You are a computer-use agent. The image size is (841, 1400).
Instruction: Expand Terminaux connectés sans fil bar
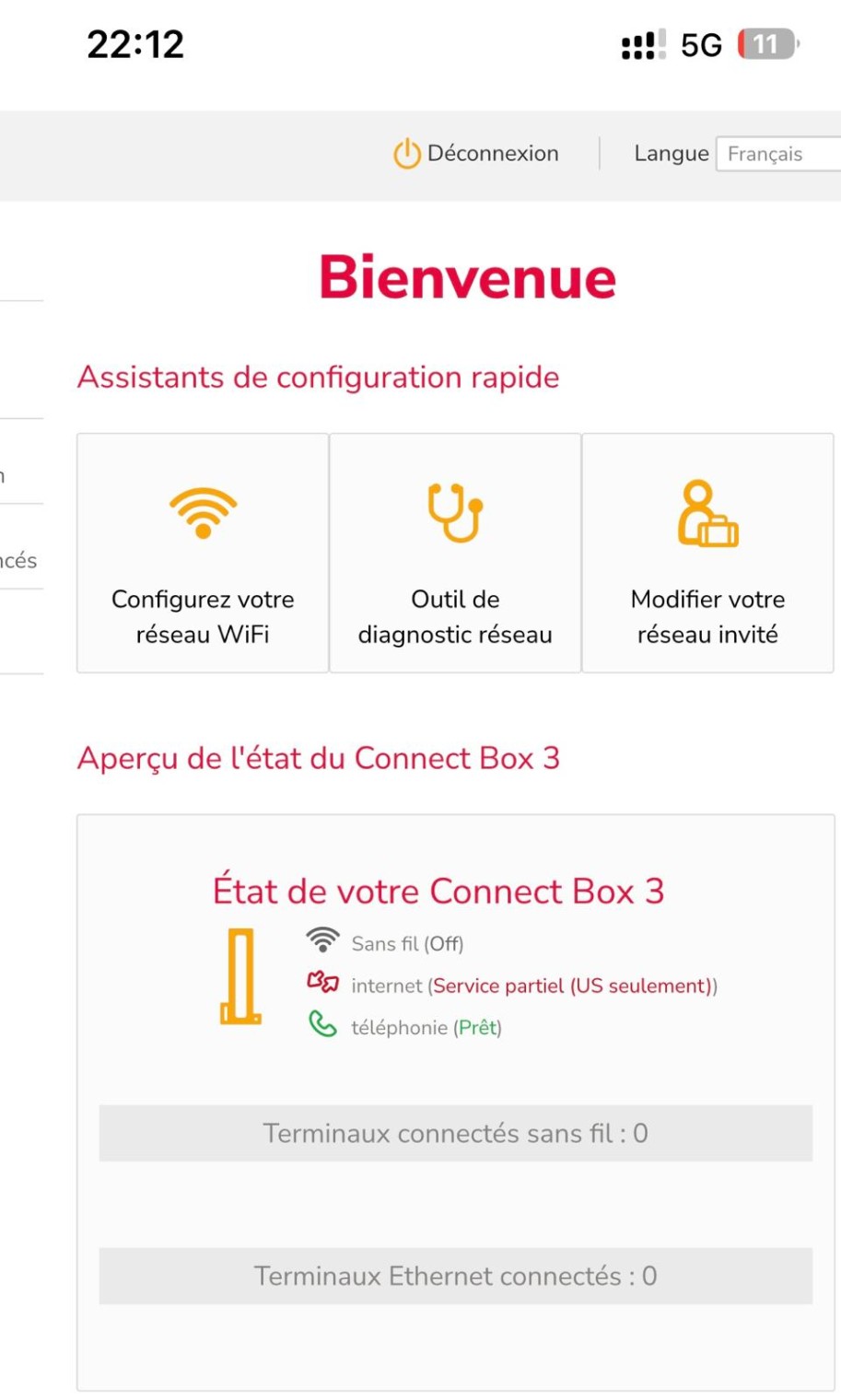(x=455, y=1133)
